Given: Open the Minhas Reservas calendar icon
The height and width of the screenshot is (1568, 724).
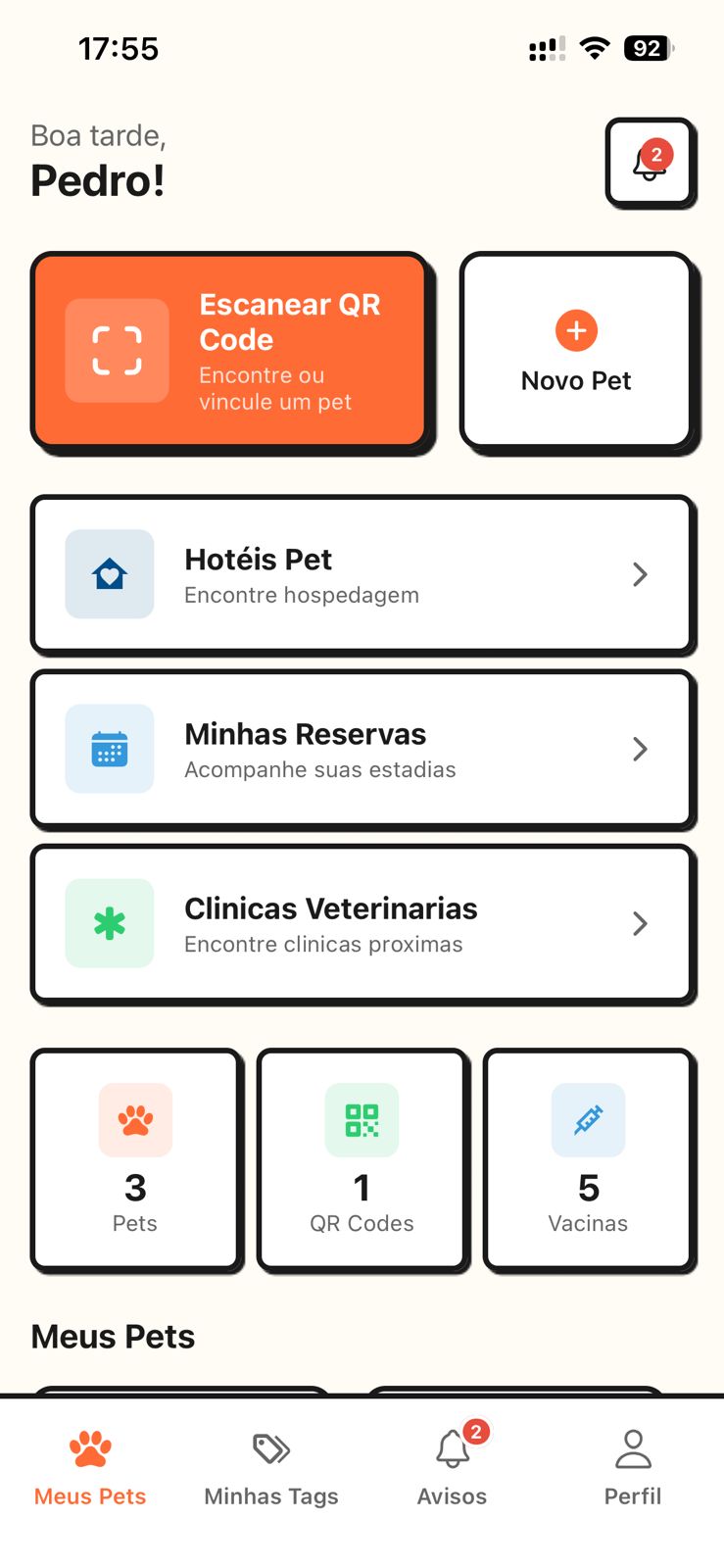Looking at the screenshot, I should [x=109, y=749].
